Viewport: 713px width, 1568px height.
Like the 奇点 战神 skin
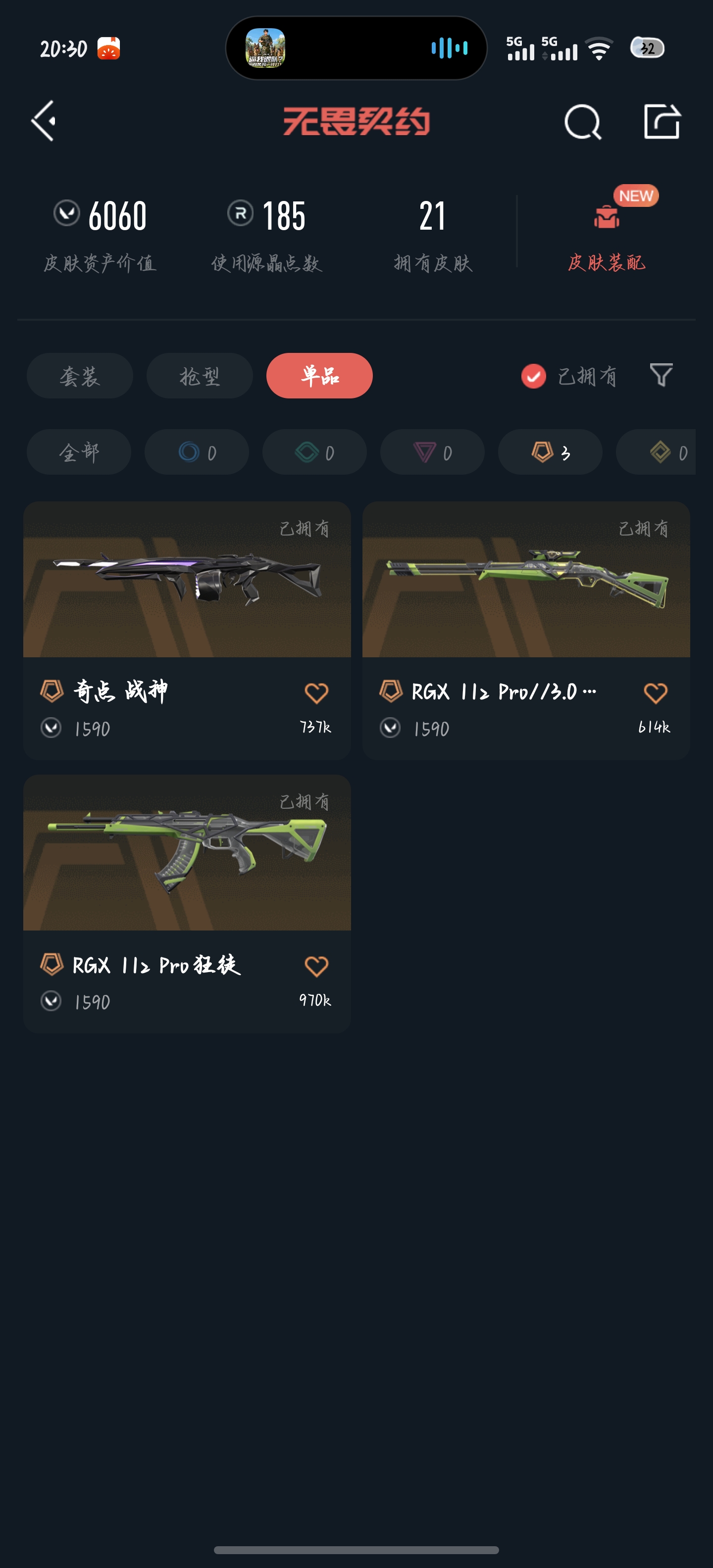(x=316, y=693)
